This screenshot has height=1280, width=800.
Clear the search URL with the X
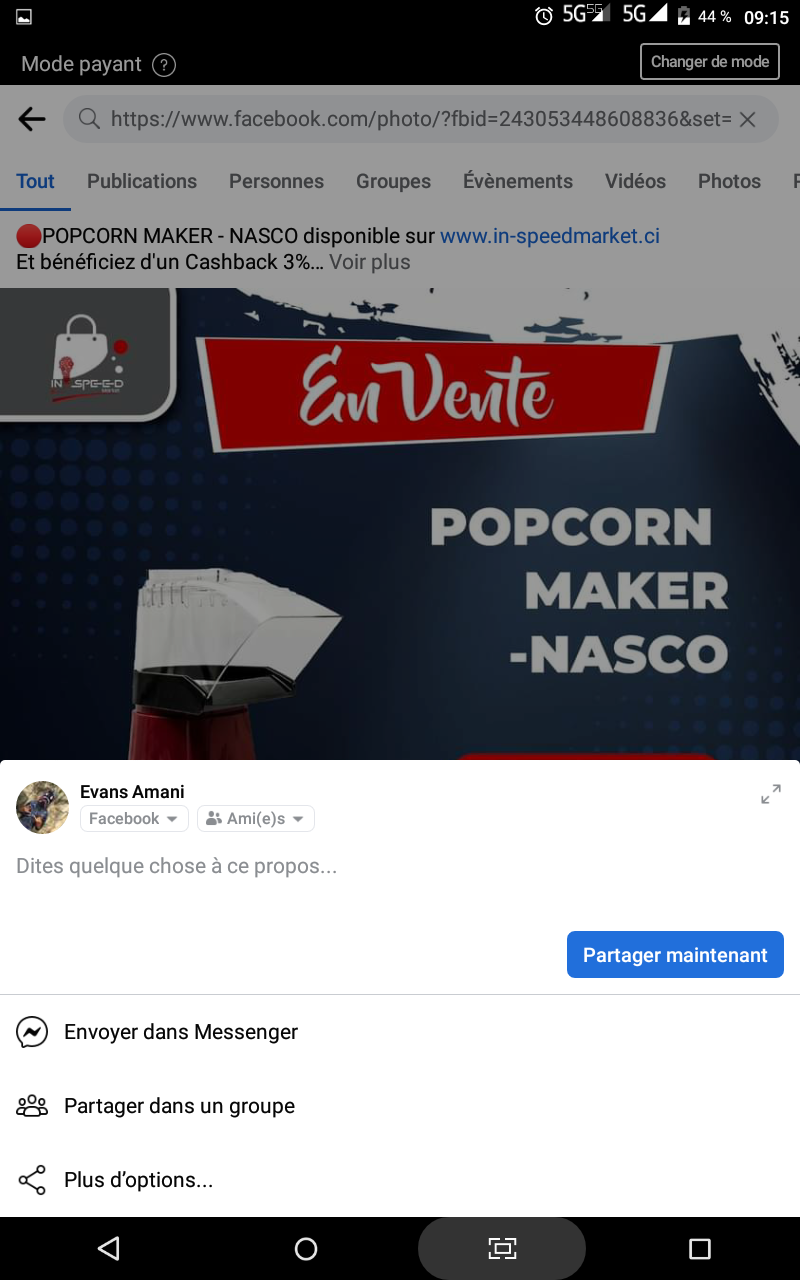[747, 120]
